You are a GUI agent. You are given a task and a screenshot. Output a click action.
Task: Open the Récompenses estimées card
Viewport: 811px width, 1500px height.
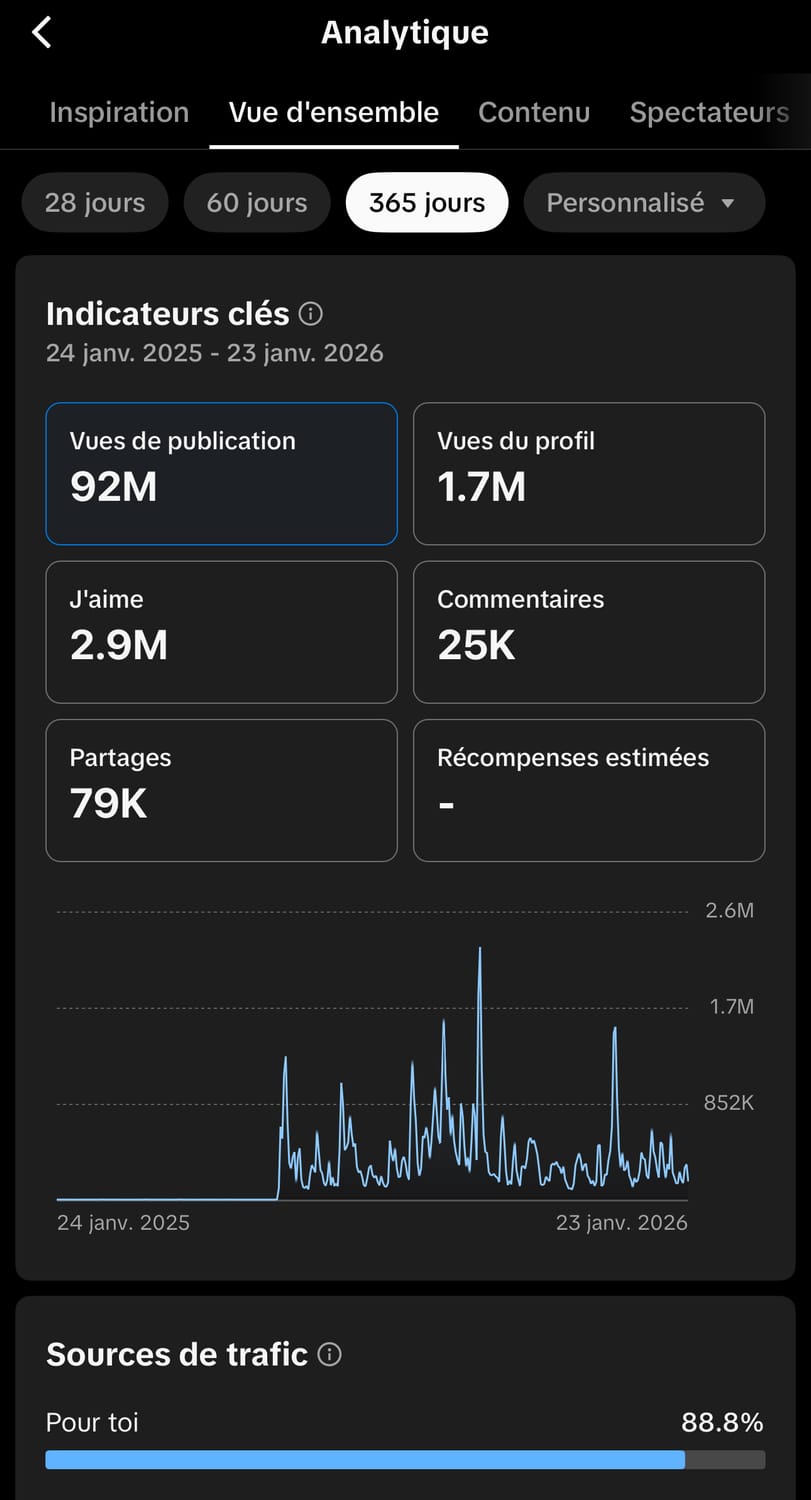click(589, 790)
